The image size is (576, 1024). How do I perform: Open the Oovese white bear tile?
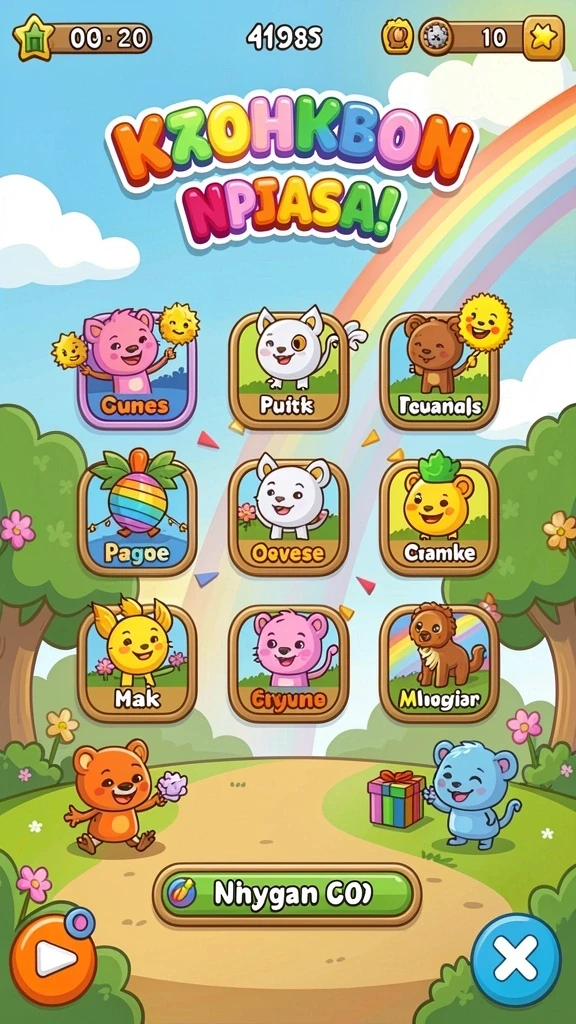[x=288, y=517]
